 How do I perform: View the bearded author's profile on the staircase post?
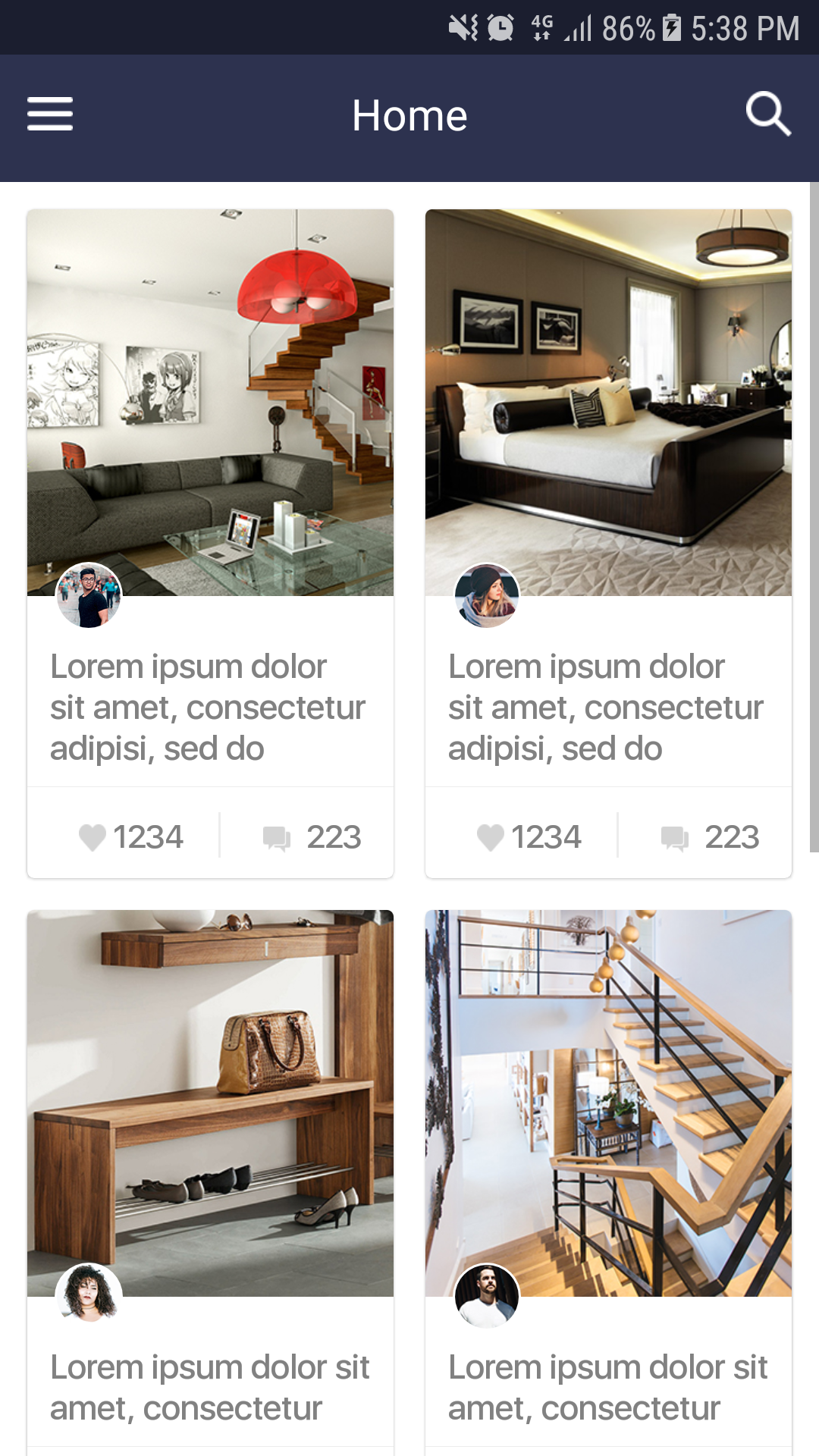click(x=487, y=1295)
